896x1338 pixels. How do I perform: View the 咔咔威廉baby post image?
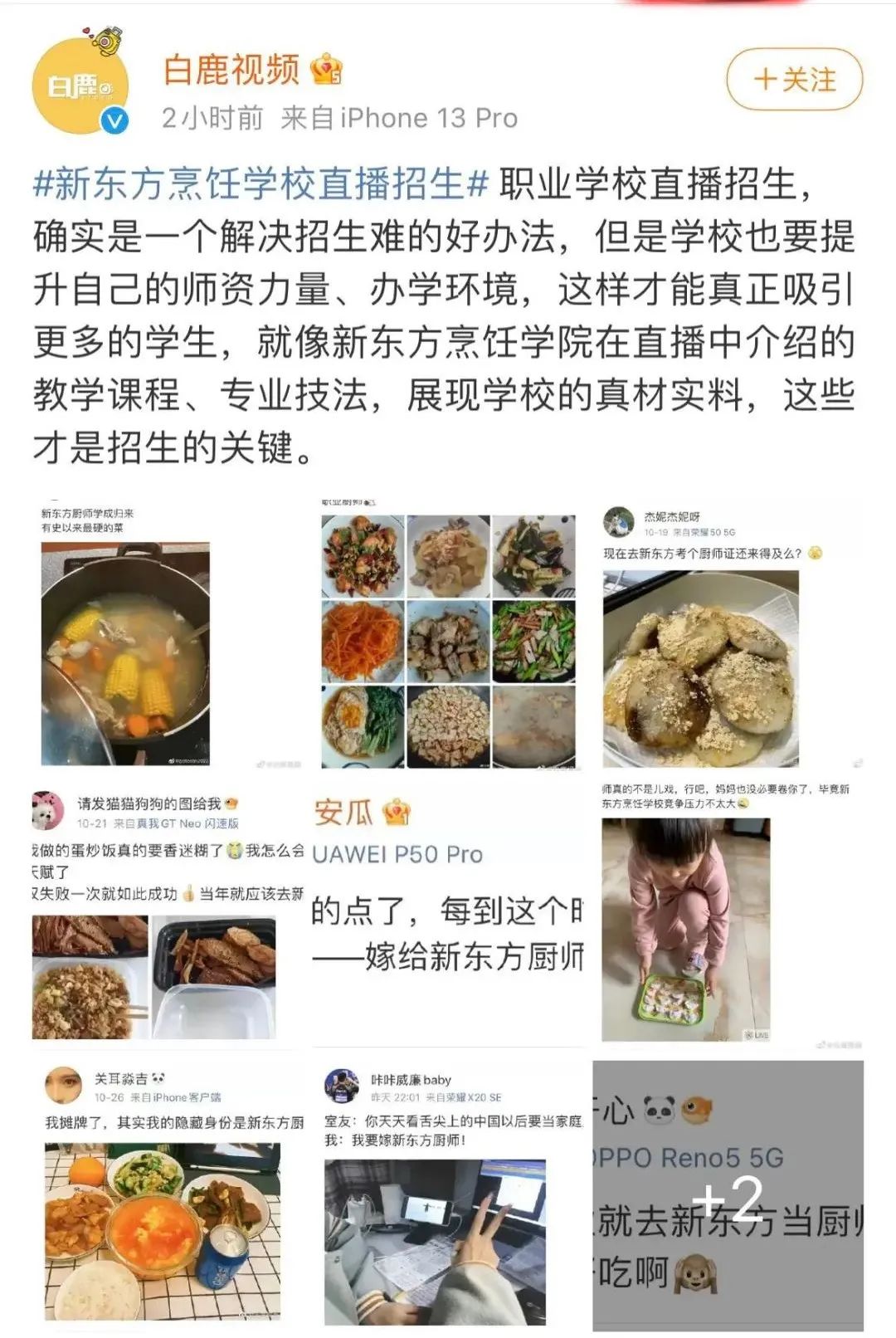[x=448, y=1194]
